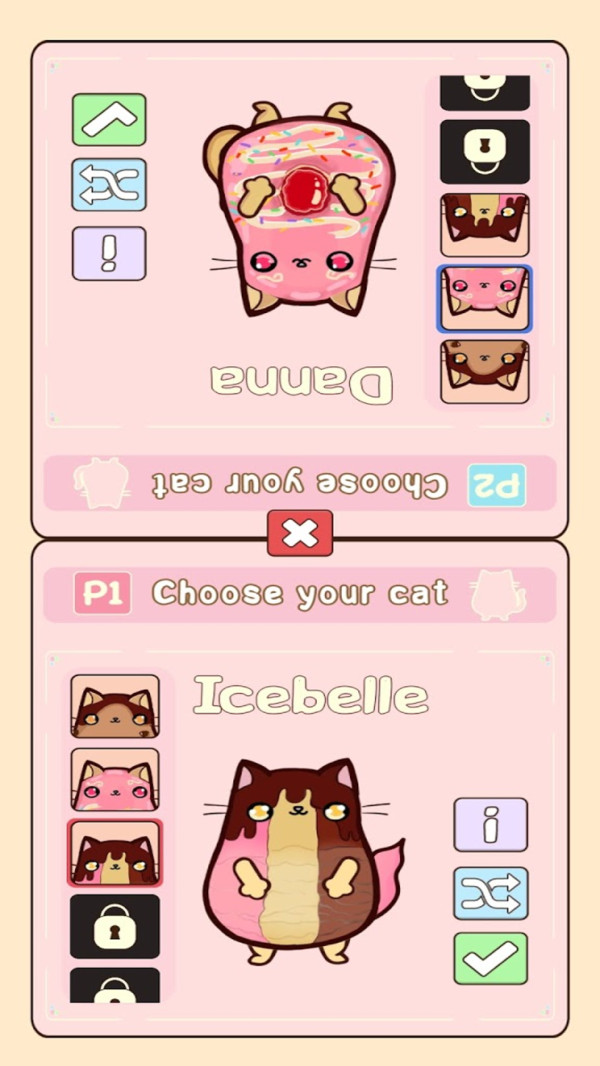
Task: Select the highlighted pink cat for Player 2
Action: tap(485, 298)
